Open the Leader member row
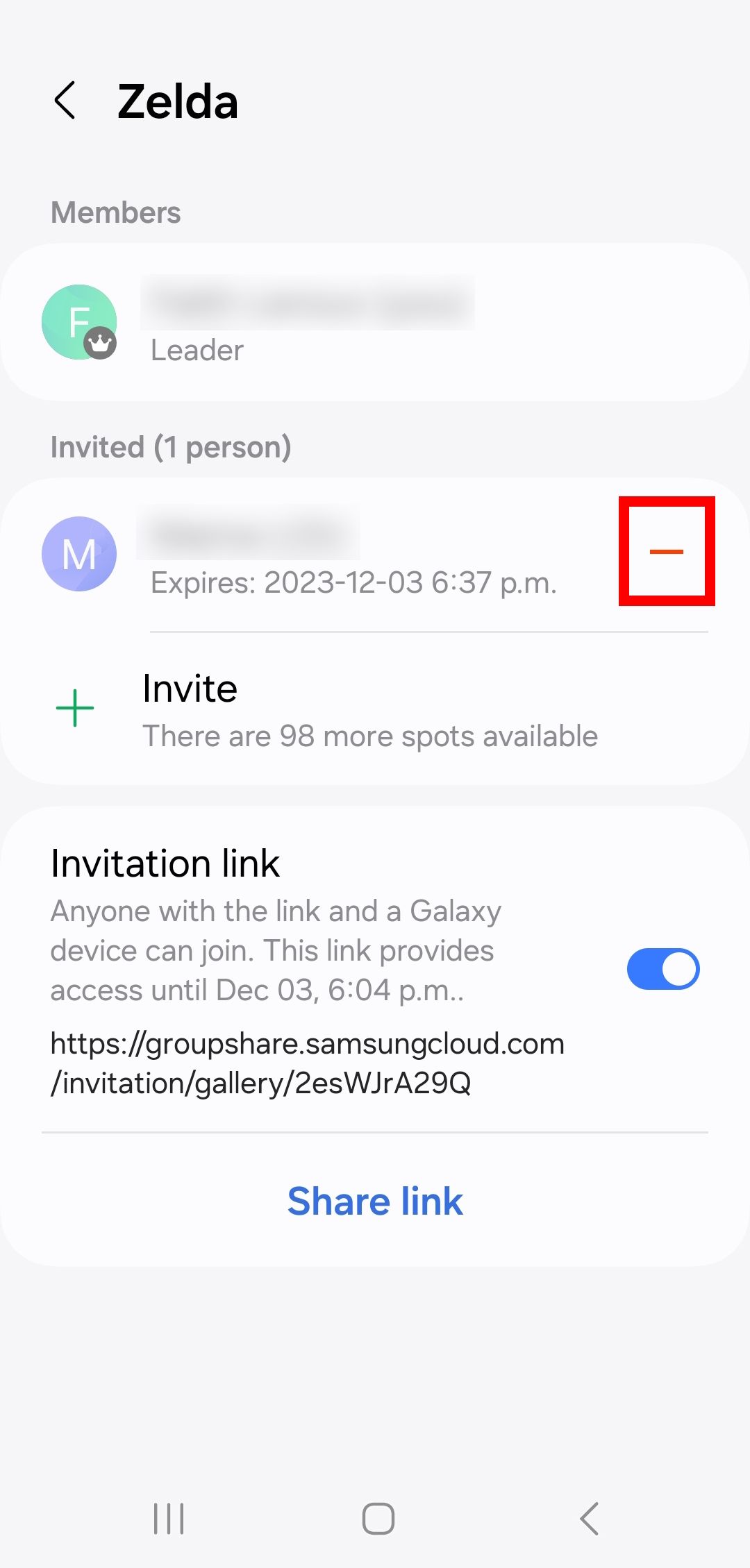This screenshot has width=750, height=1568. point(375,322)
